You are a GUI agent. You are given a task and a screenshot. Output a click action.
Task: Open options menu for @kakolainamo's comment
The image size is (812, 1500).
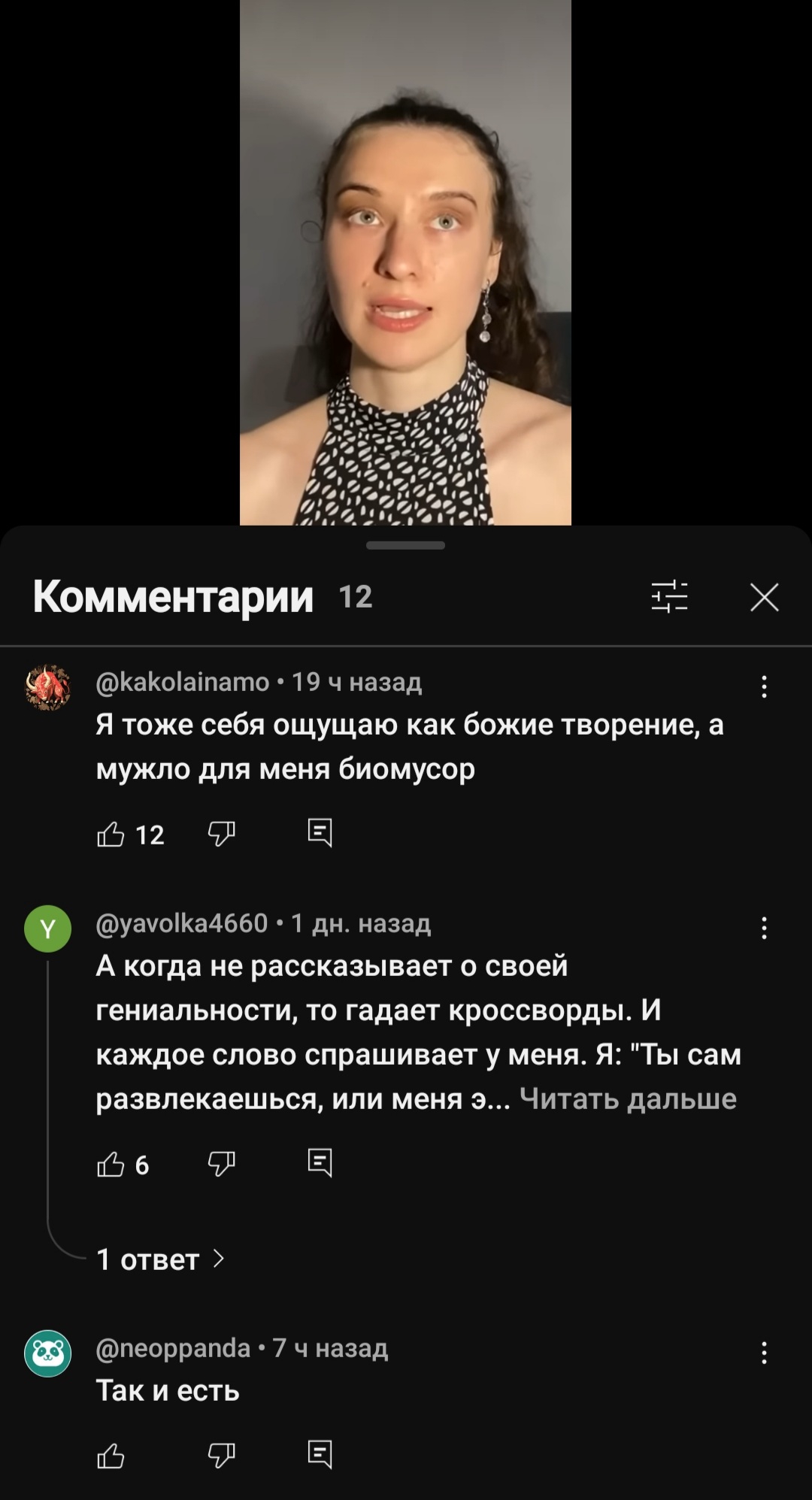tap(764, 686)
